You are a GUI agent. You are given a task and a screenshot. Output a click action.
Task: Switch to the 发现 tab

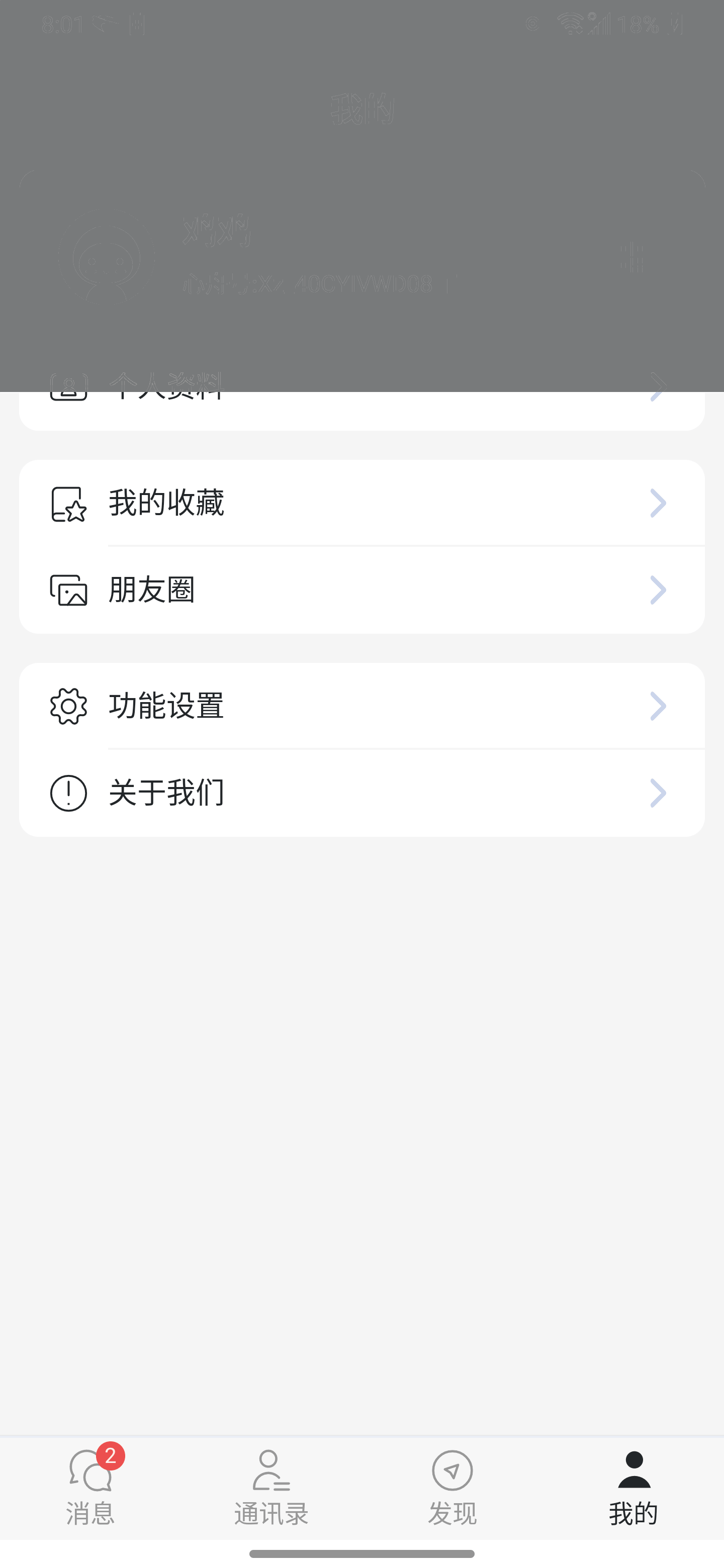[x=452, y=1487]
